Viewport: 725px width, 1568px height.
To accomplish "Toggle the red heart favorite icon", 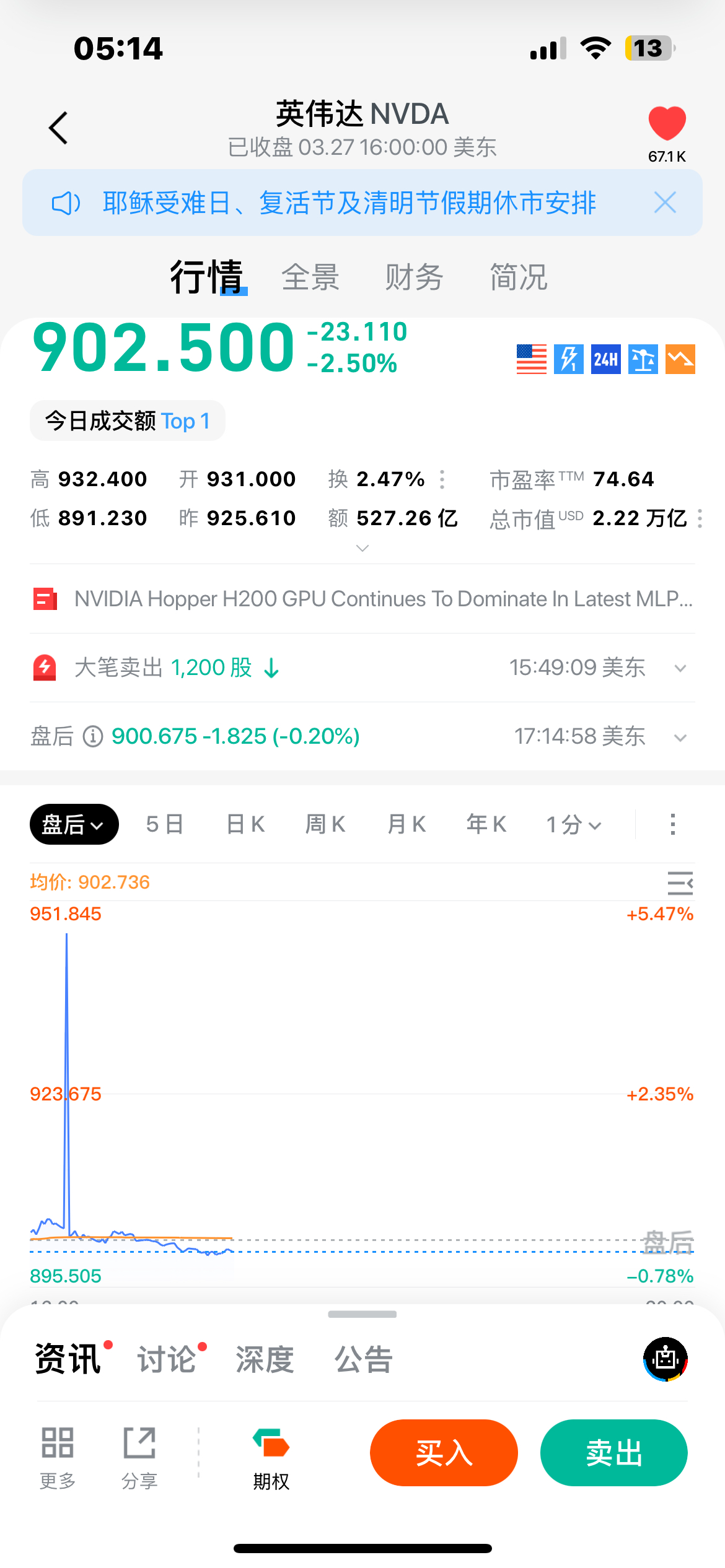I will pyautogui.click(x=667, y=124).
